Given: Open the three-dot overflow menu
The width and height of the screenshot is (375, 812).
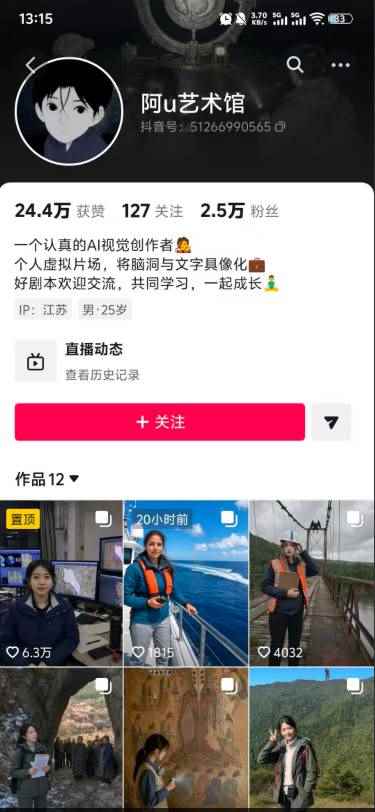Looking at the screenshot, I should pos(340,65).
